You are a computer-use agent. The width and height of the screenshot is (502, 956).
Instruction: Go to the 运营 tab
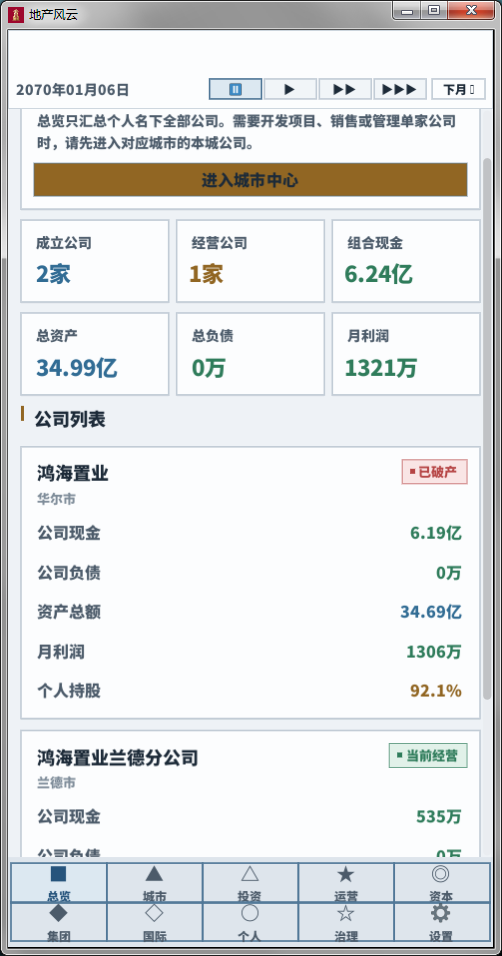coord(346,882)
